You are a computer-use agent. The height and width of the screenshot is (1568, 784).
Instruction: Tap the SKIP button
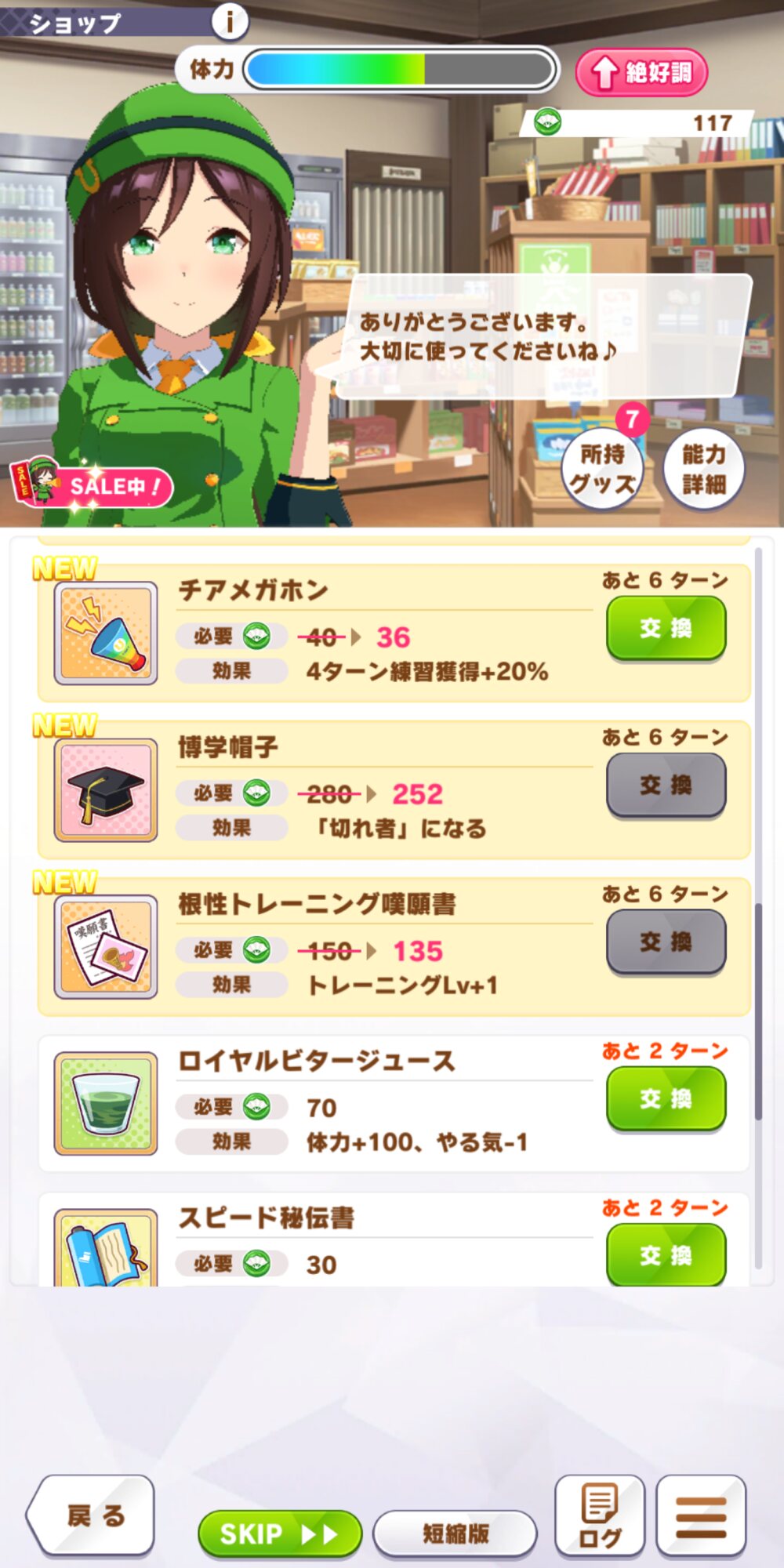(279, 1533)
